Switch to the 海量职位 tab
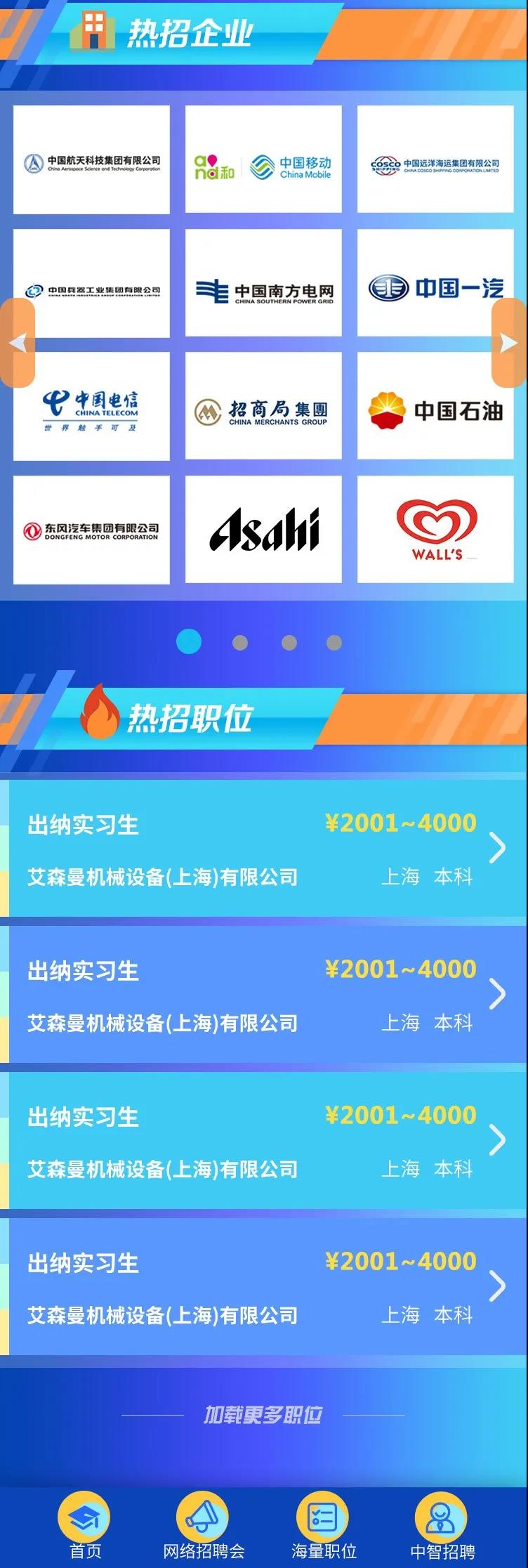Screen dimensions: 528x1568 point(324,1526)
